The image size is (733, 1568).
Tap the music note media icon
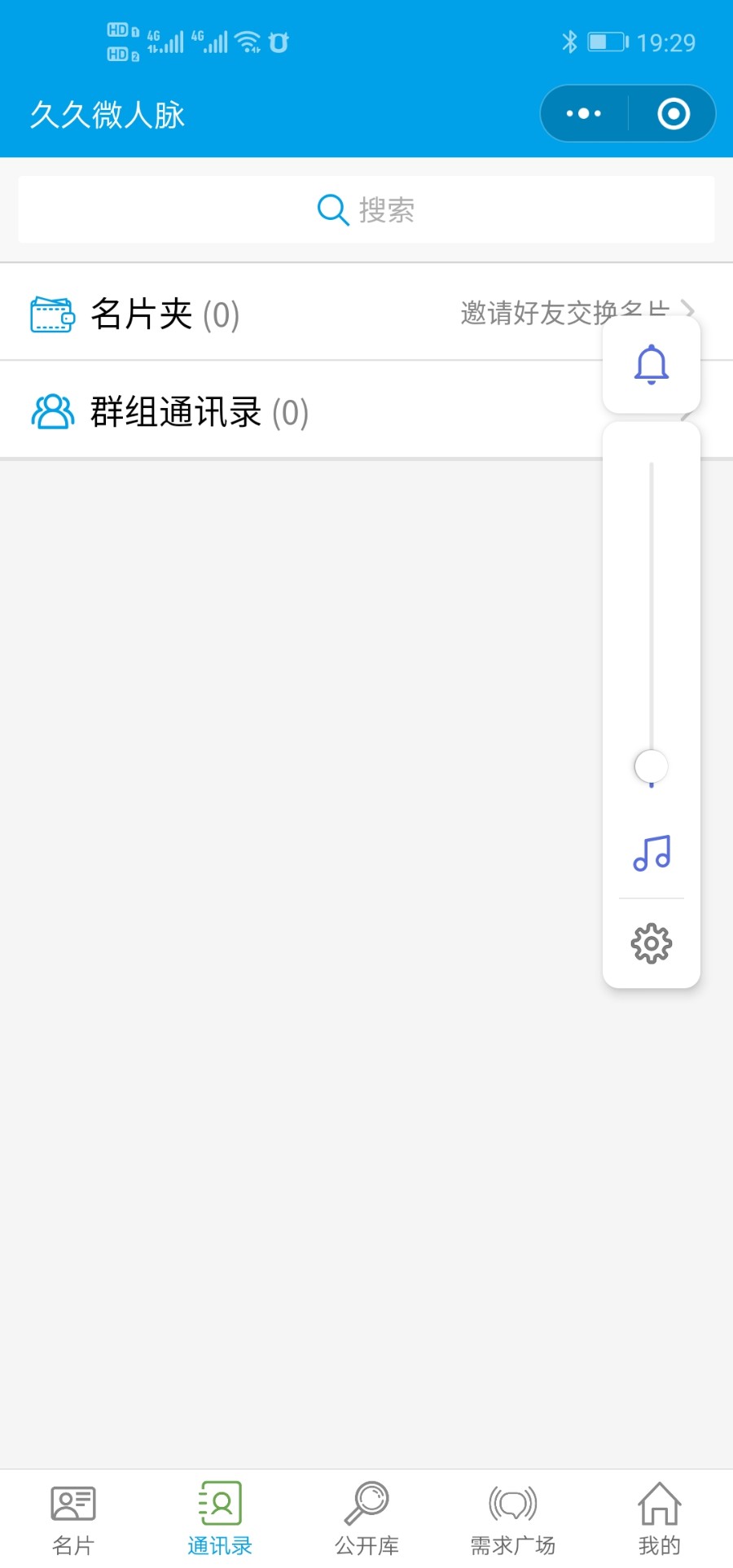(651, 853)
